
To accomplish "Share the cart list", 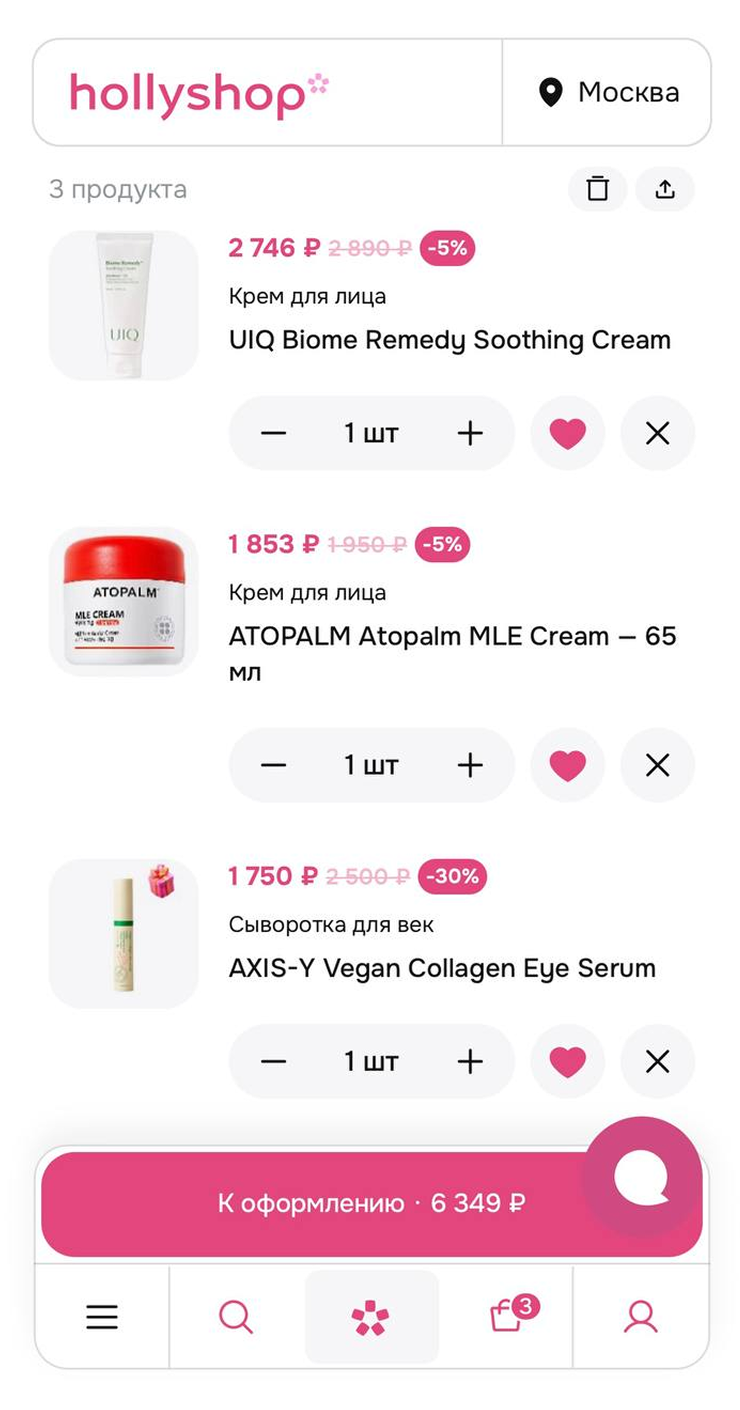I will pos(665,189).
